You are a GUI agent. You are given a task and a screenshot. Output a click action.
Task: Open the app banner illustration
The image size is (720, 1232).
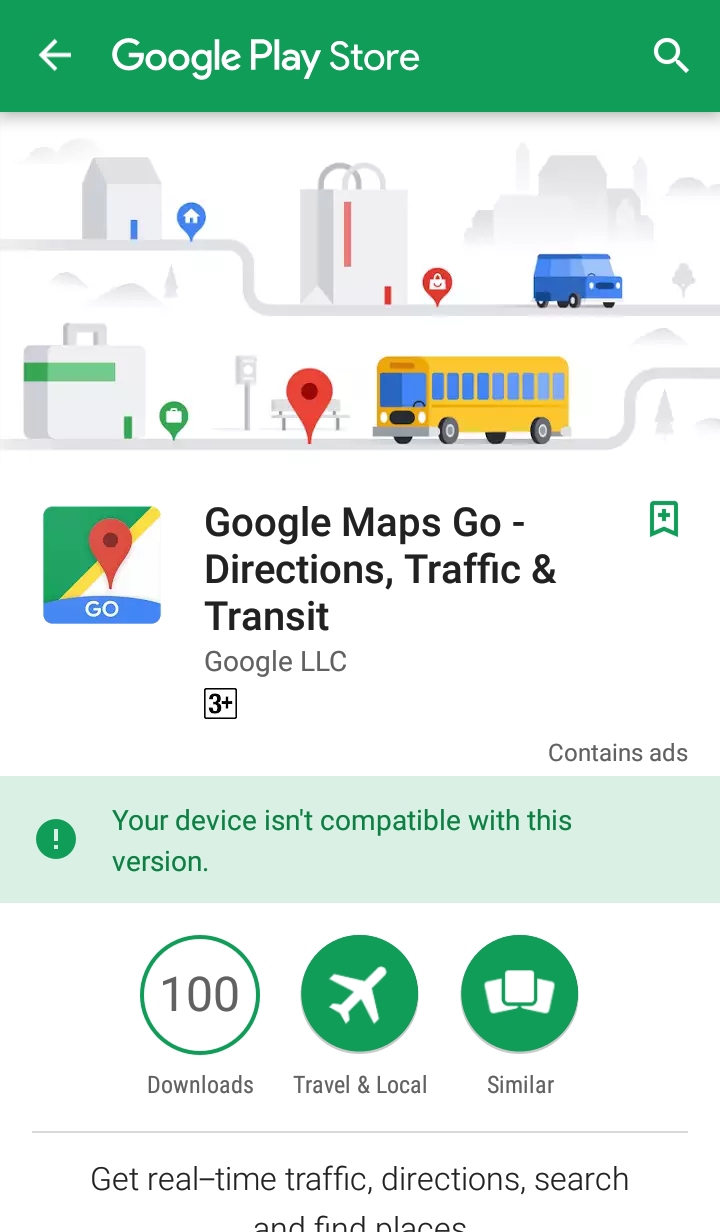point(360,281)
